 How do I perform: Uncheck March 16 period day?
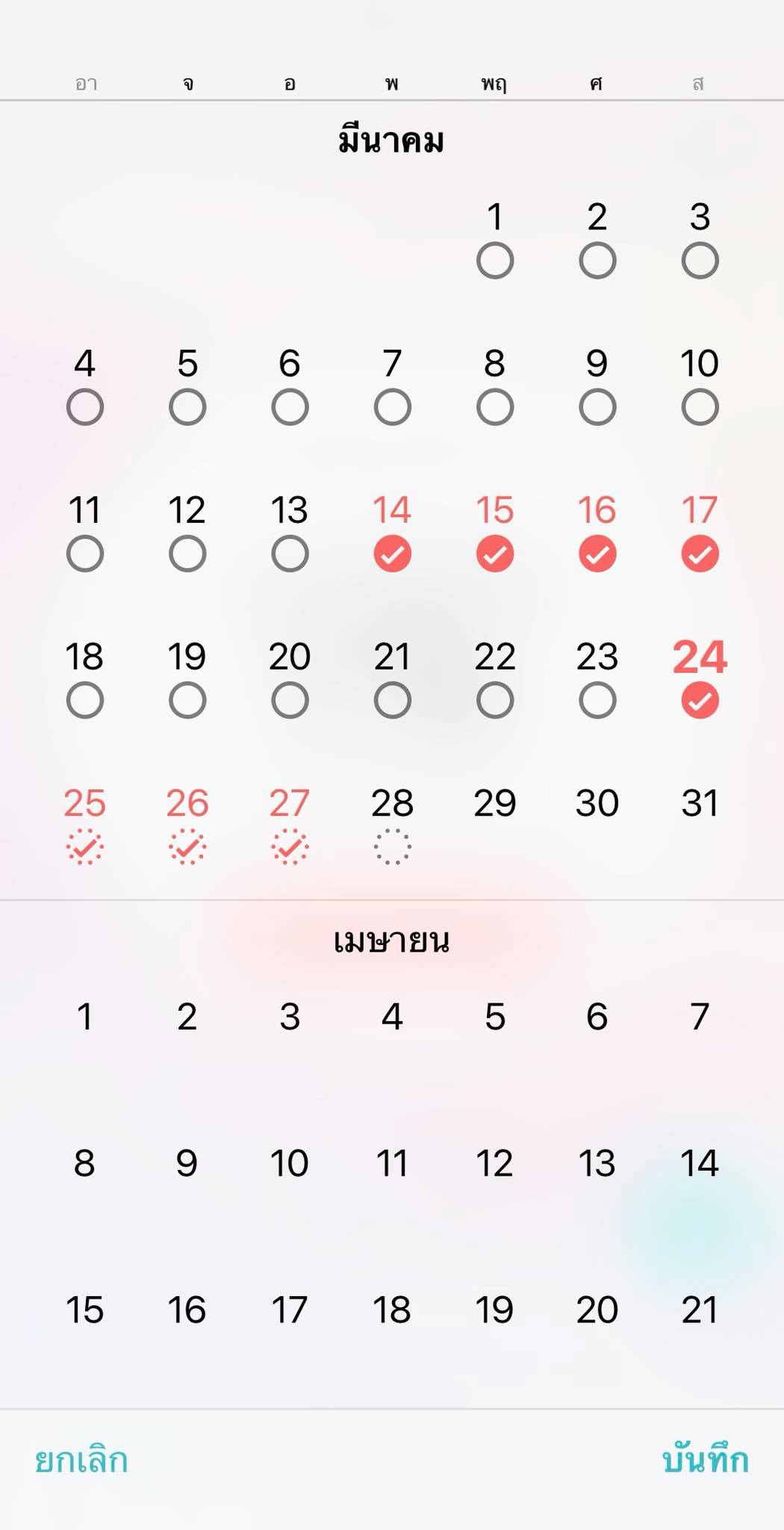point(597,554)
